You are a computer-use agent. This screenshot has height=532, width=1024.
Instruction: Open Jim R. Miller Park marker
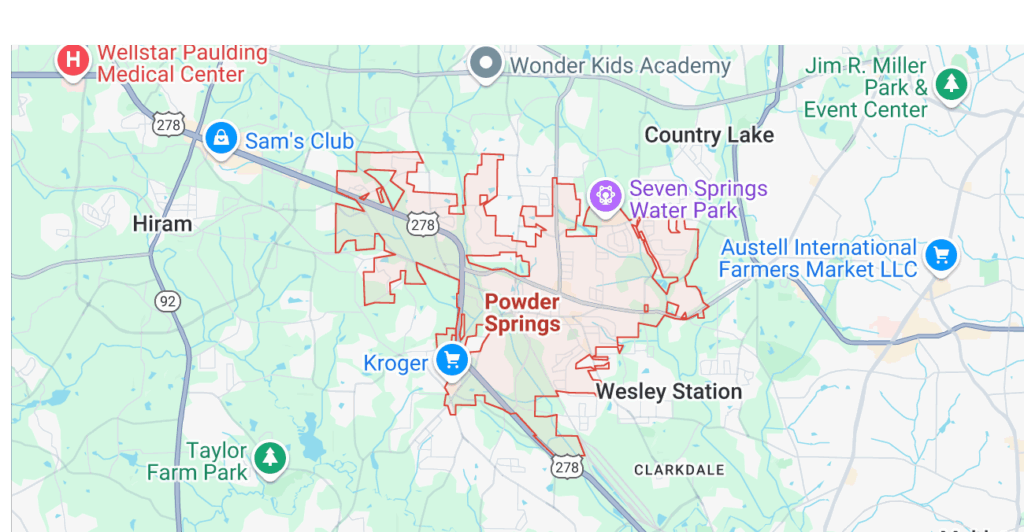950,84
